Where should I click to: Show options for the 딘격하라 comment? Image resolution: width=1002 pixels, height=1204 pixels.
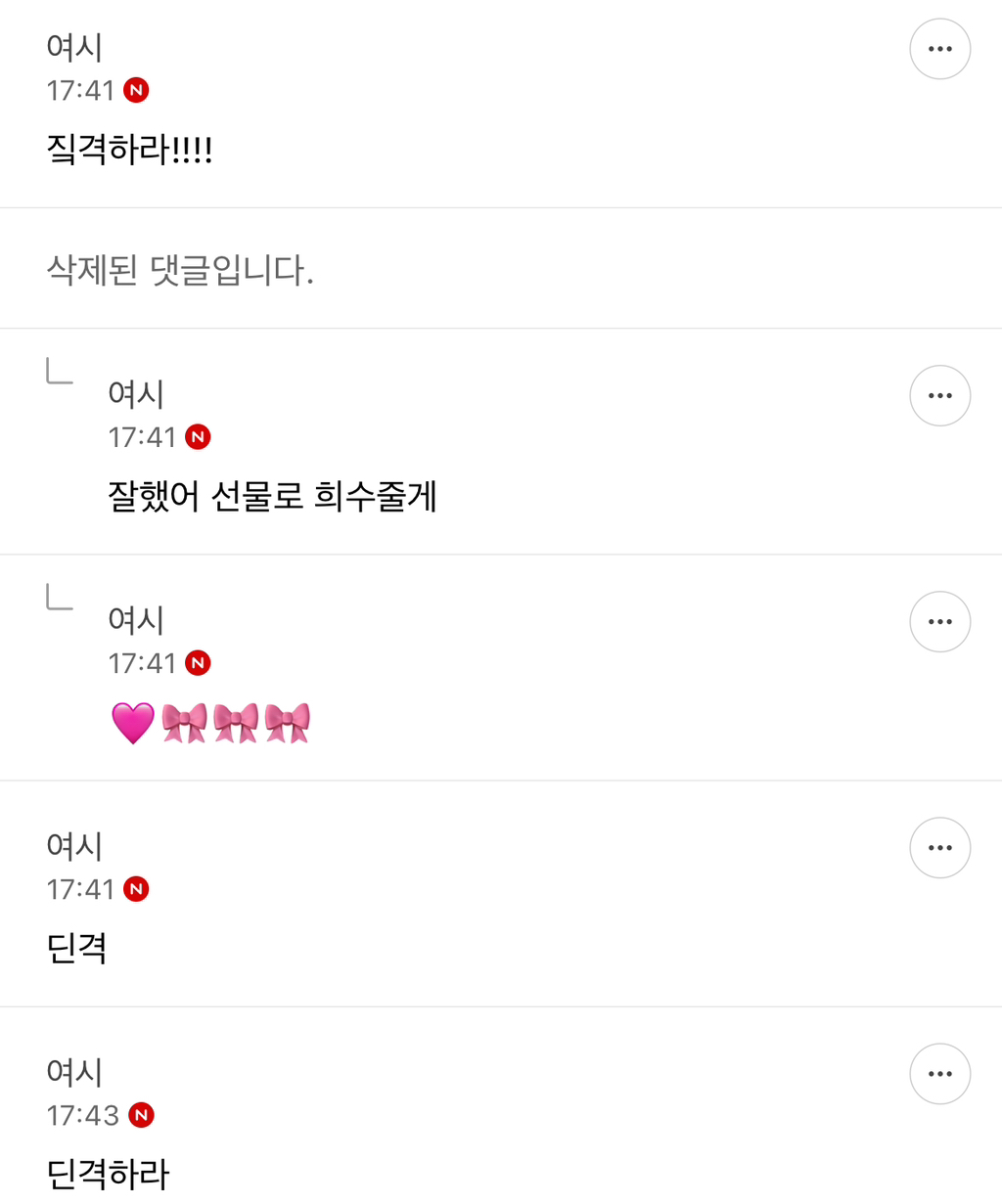[939, 1074]
